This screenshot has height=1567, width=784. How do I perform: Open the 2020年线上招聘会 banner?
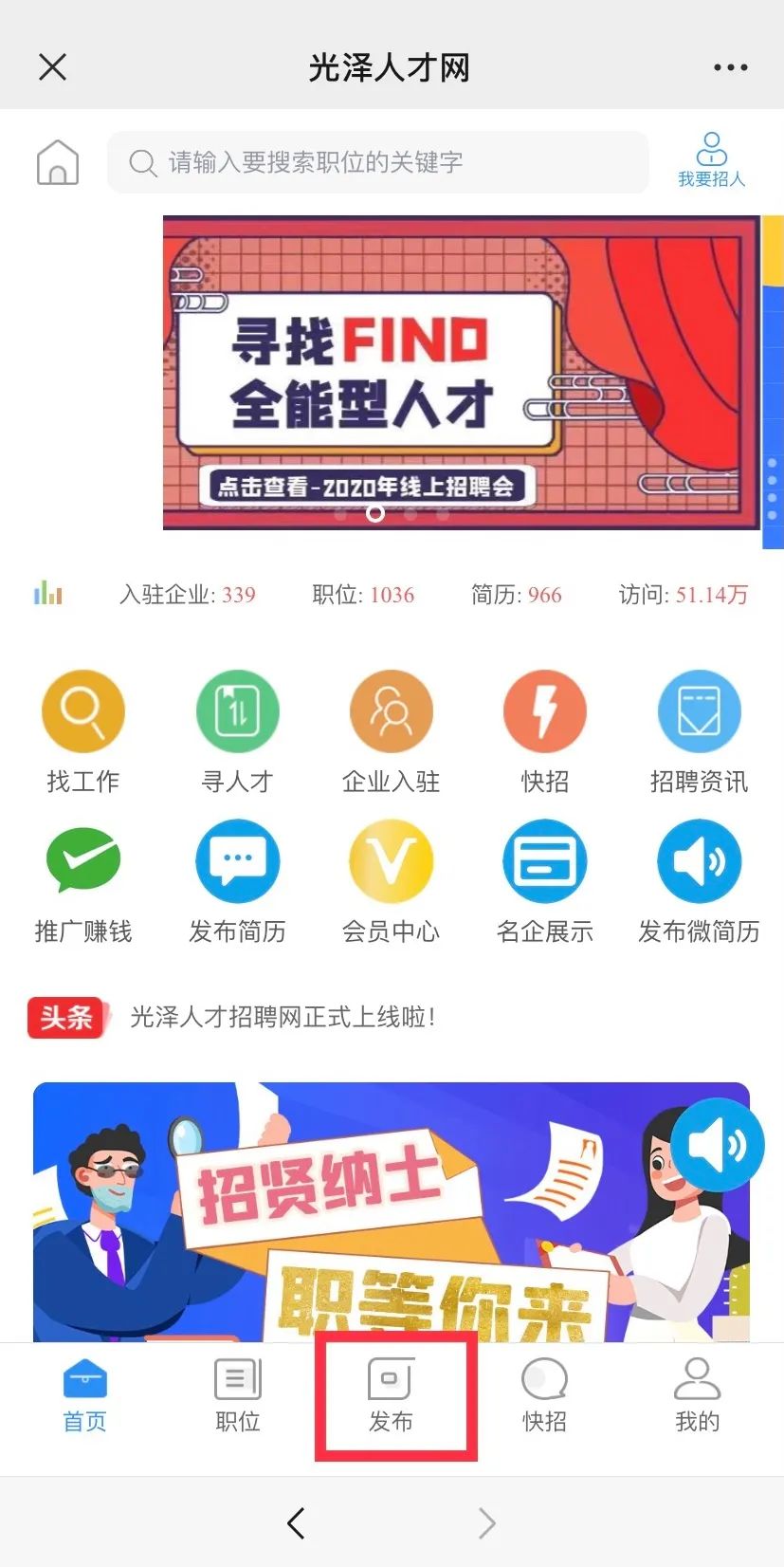point(462,372)
